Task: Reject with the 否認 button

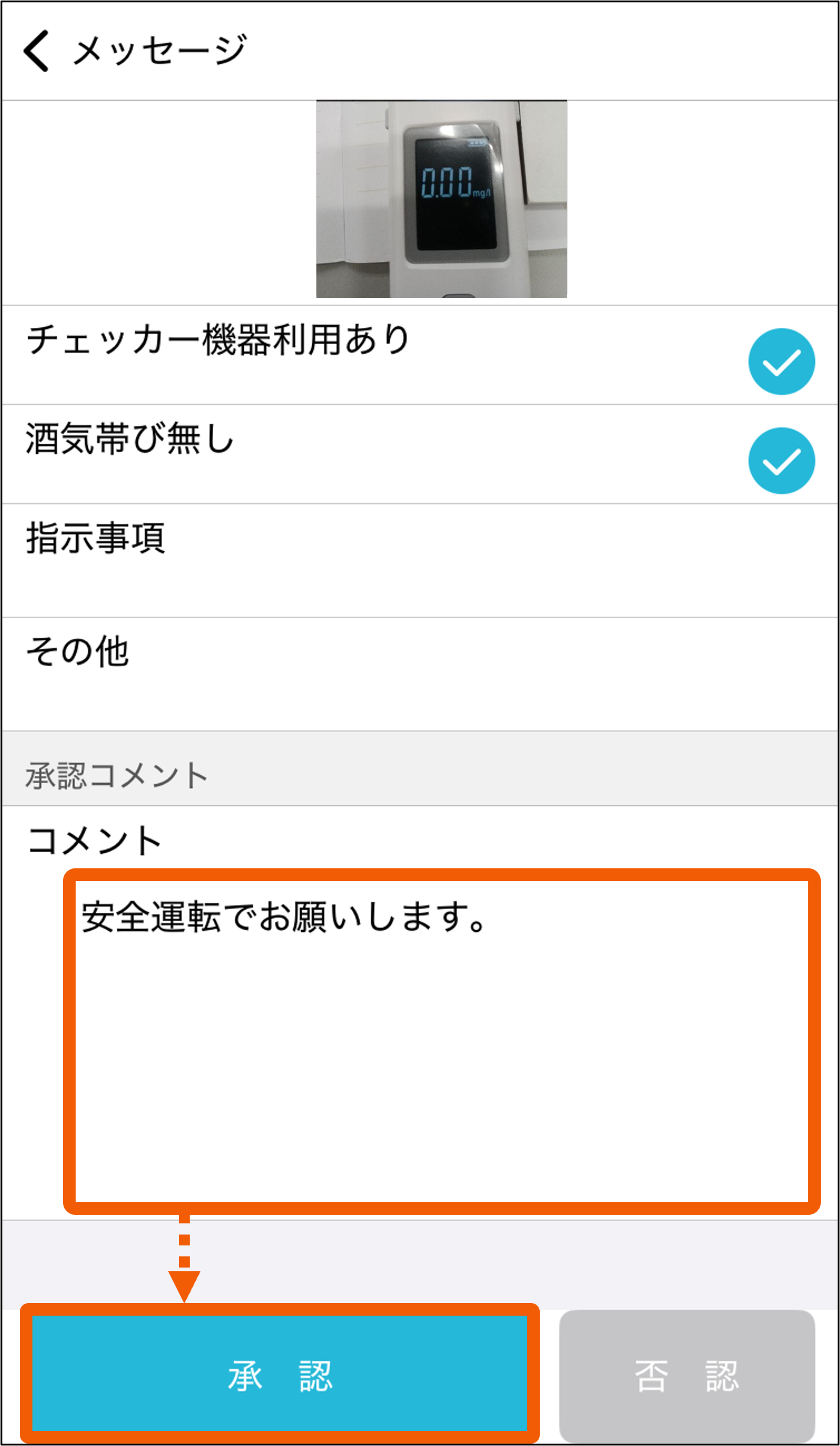Action: (x=686, y=1376)
